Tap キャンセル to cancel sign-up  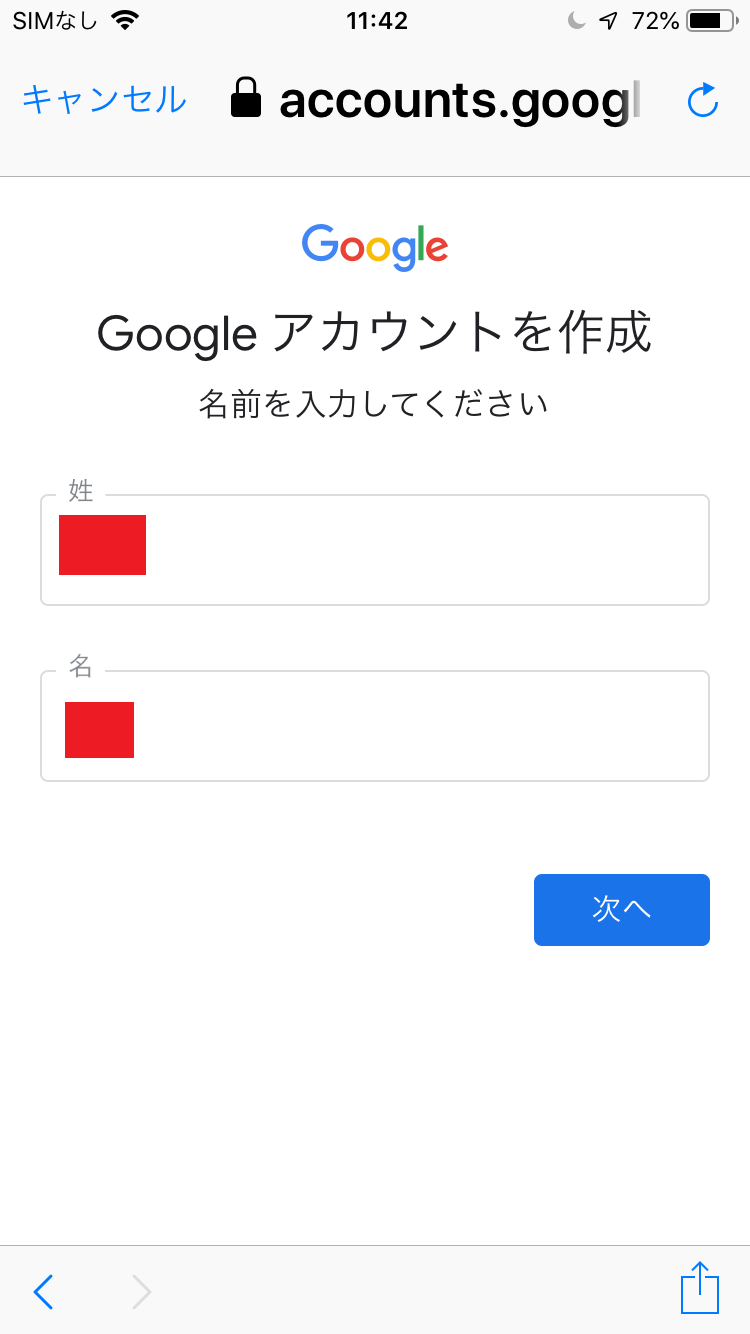104,100
